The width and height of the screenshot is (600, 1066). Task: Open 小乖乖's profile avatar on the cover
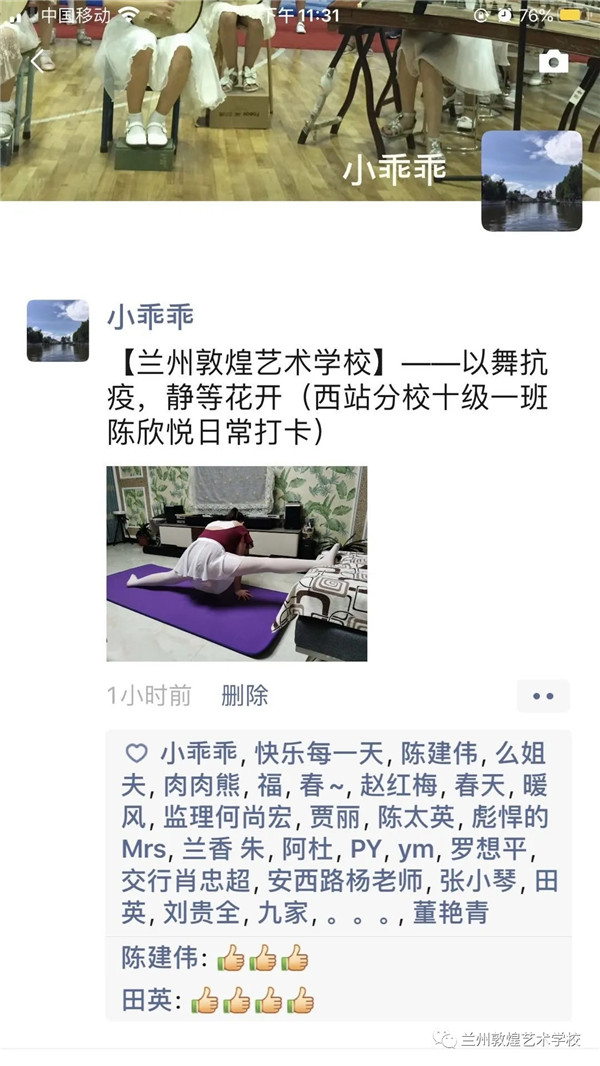click(x=531, y=181)
